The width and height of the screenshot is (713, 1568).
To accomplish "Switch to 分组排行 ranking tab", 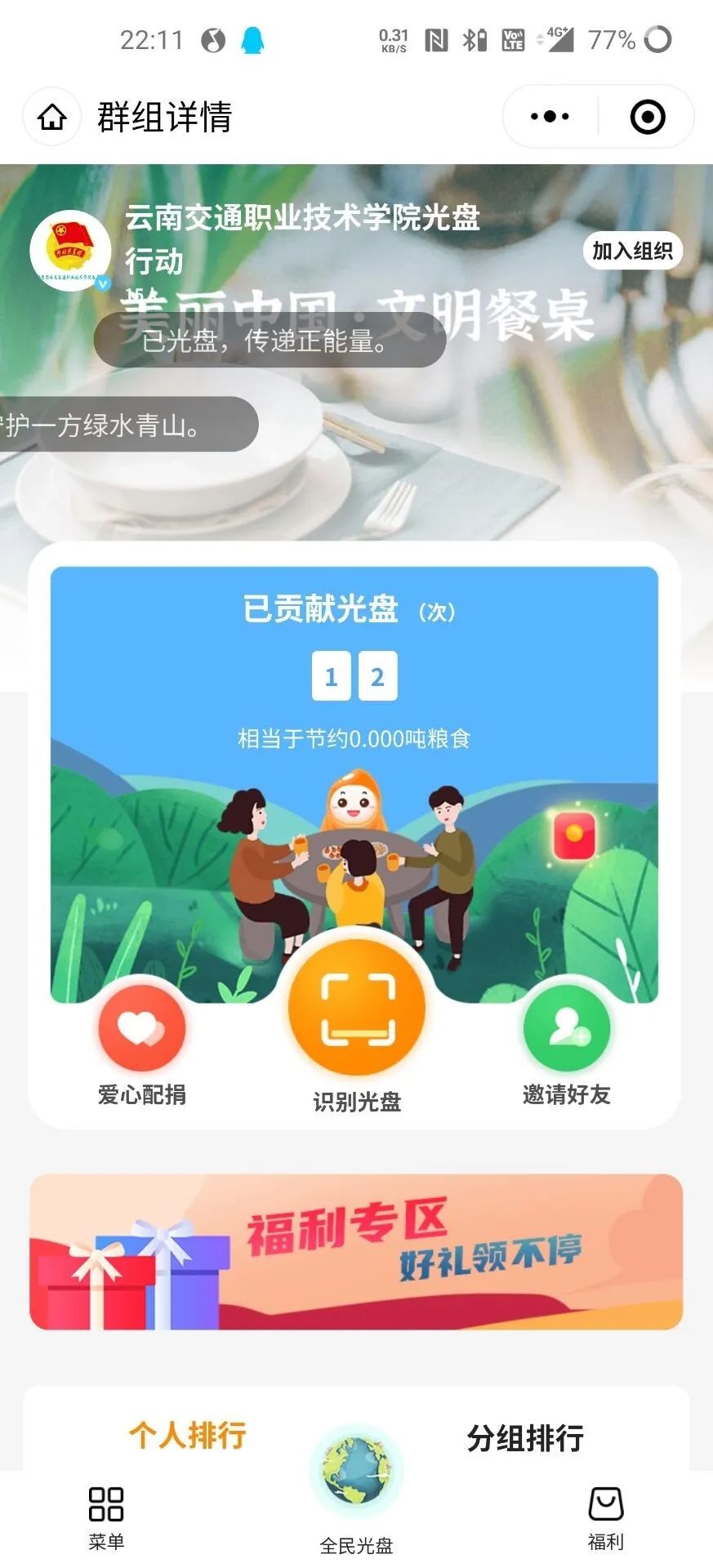I will (525, 1437).
